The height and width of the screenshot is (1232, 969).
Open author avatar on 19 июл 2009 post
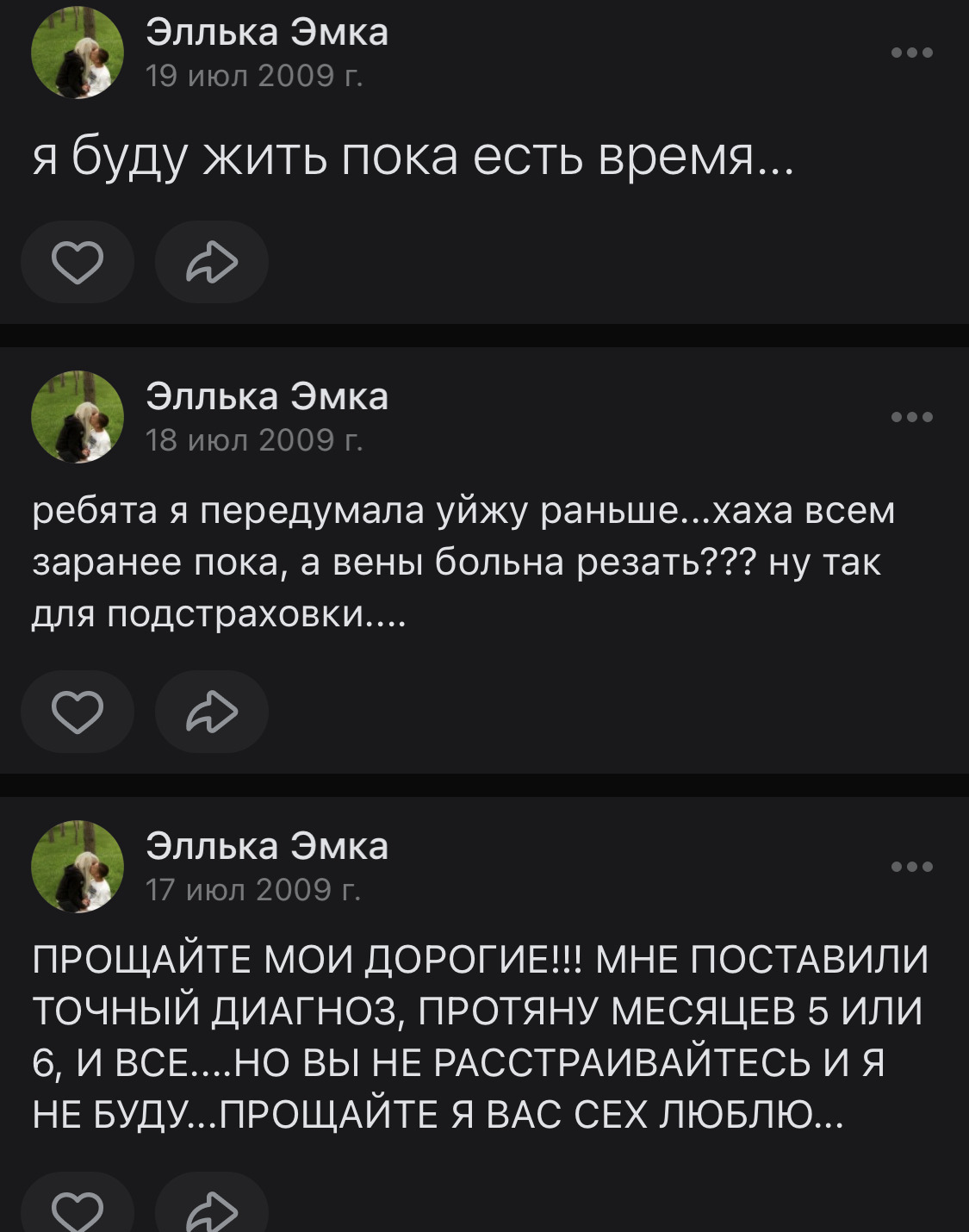(x=78, y=53)
